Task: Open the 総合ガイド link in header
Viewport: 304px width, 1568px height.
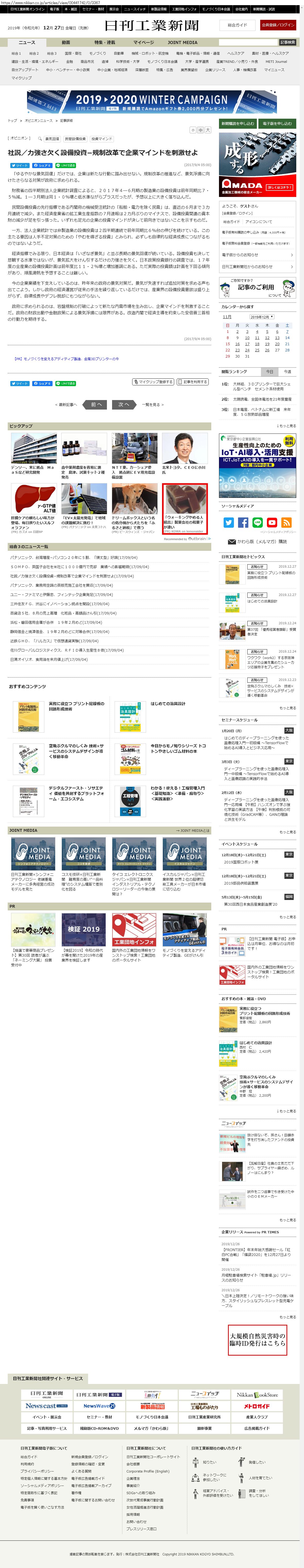Action: point(238,25)
